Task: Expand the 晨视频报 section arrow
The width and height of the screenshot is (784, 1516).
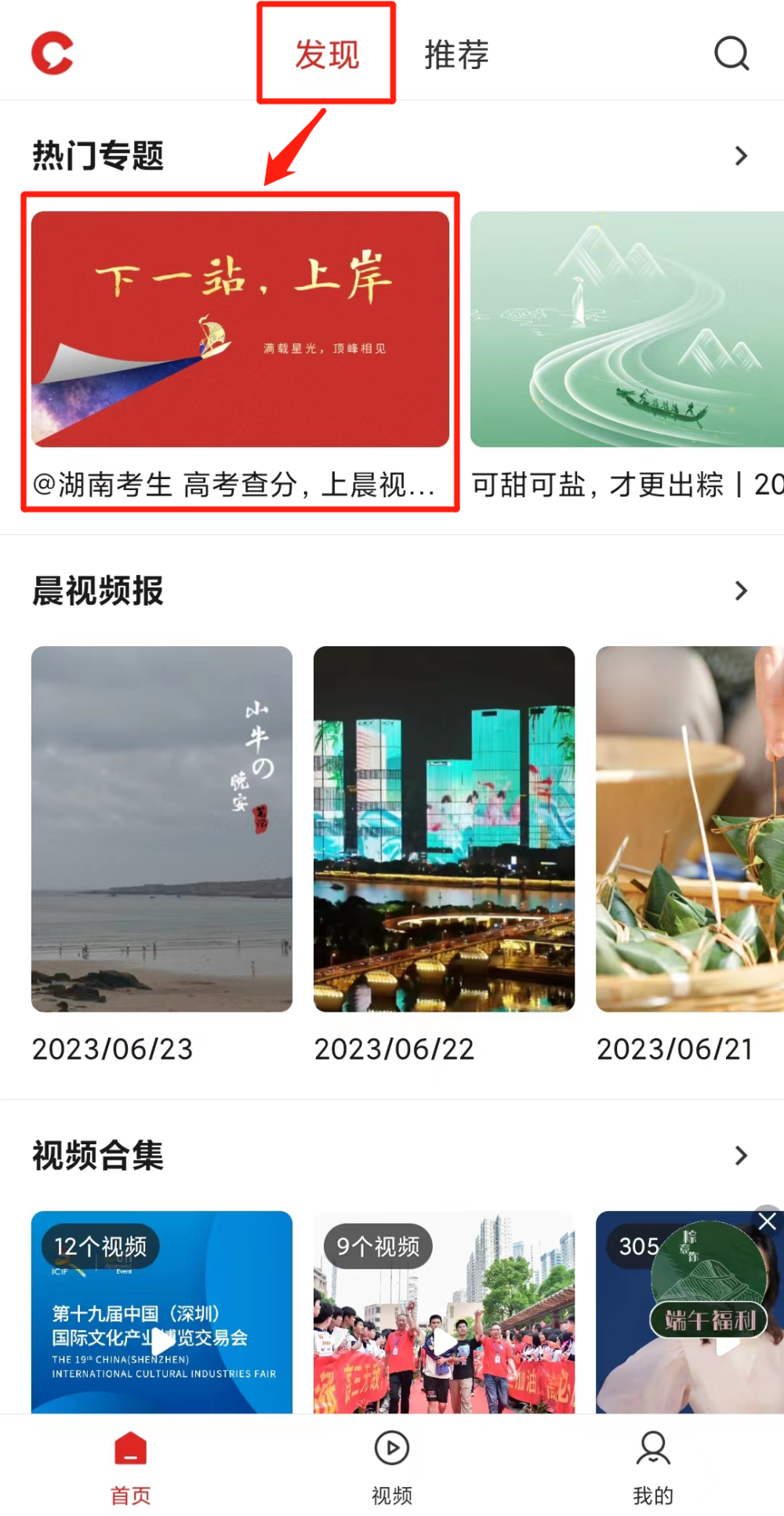Action: (x=741, y=591)
